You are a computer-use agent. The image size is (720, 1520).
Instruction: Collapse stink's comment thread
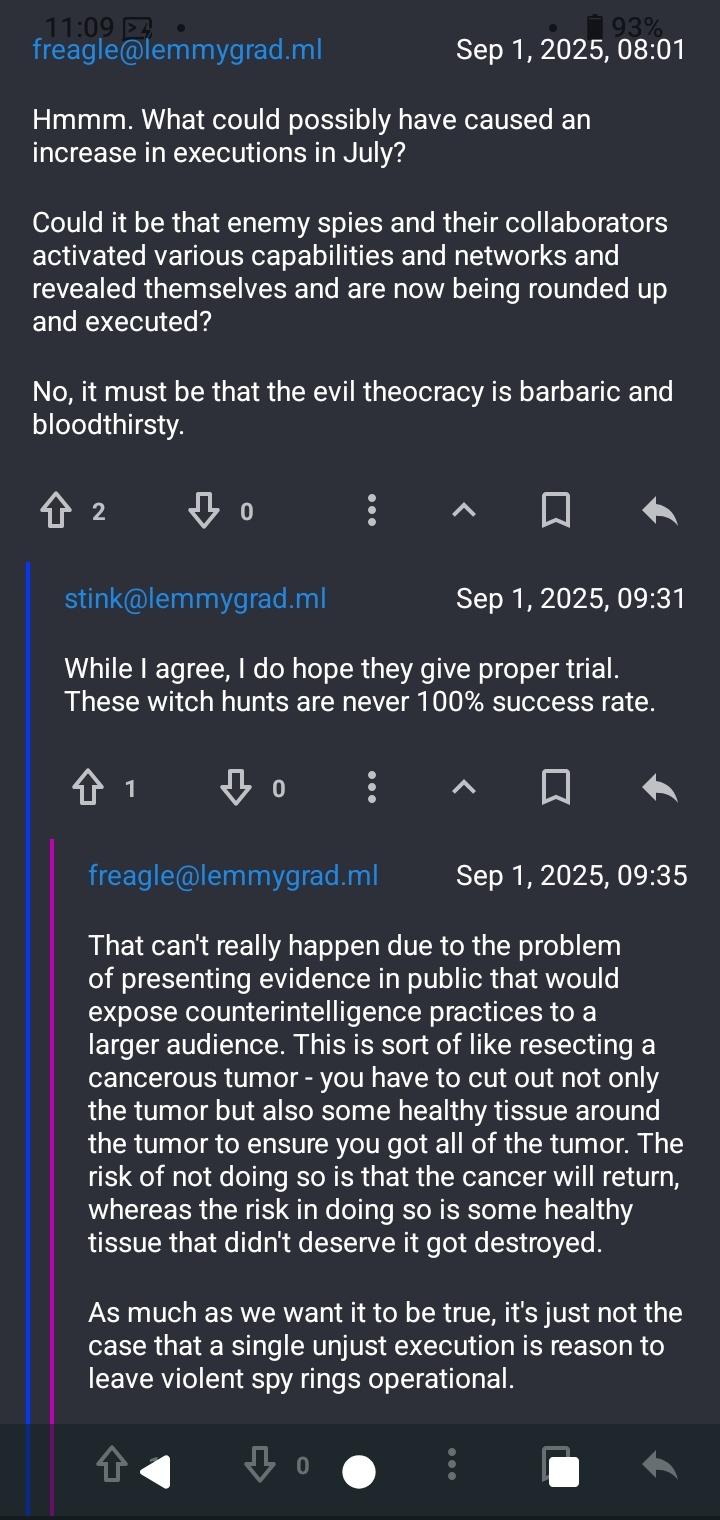[x=463, y=788]
